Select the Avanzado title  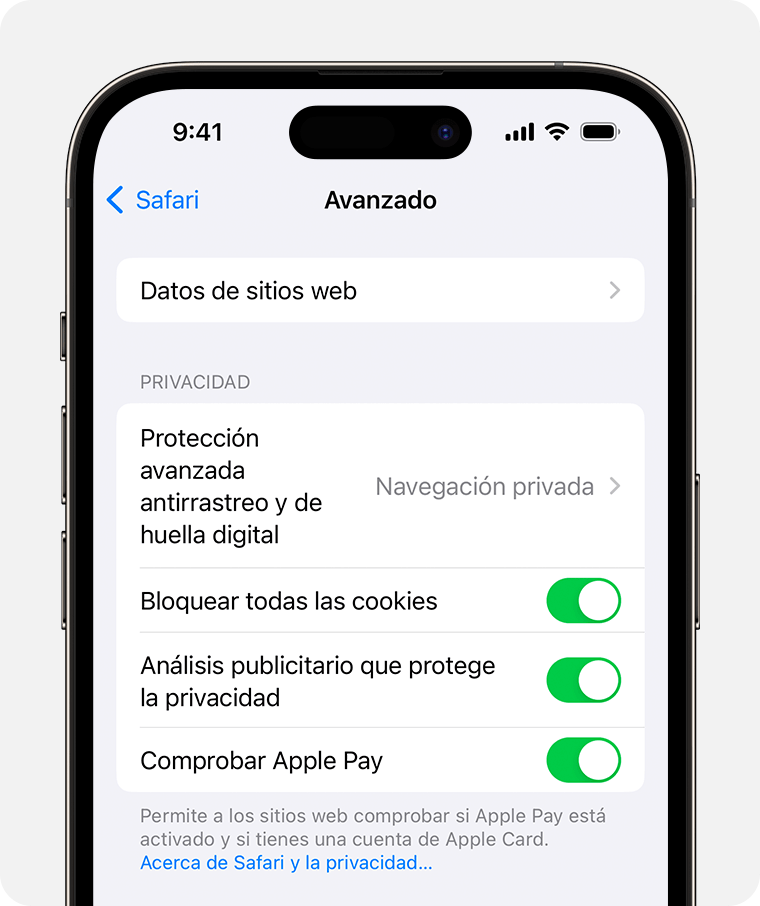tap(380, 200)
